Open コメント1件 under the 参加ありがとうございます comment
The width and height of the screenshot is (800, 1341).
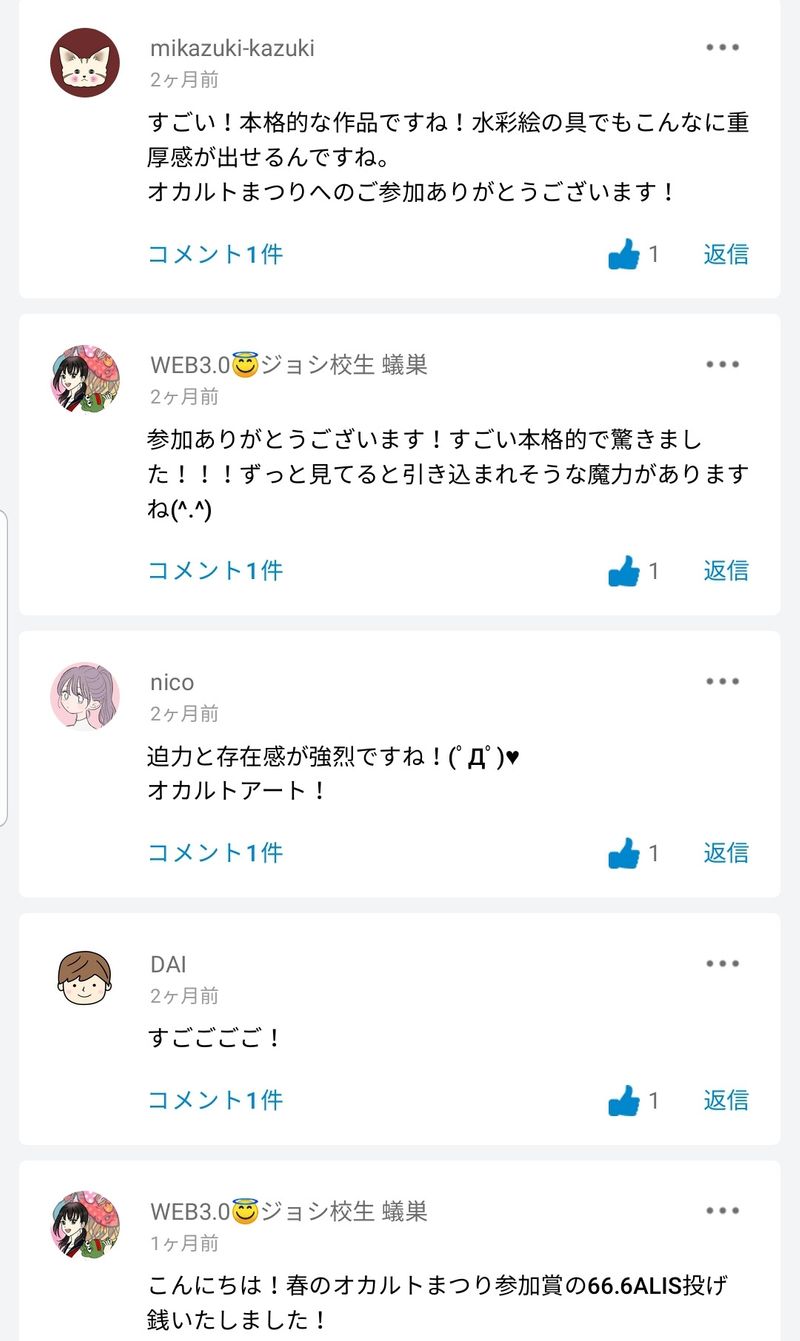click(x=215, y=571)
